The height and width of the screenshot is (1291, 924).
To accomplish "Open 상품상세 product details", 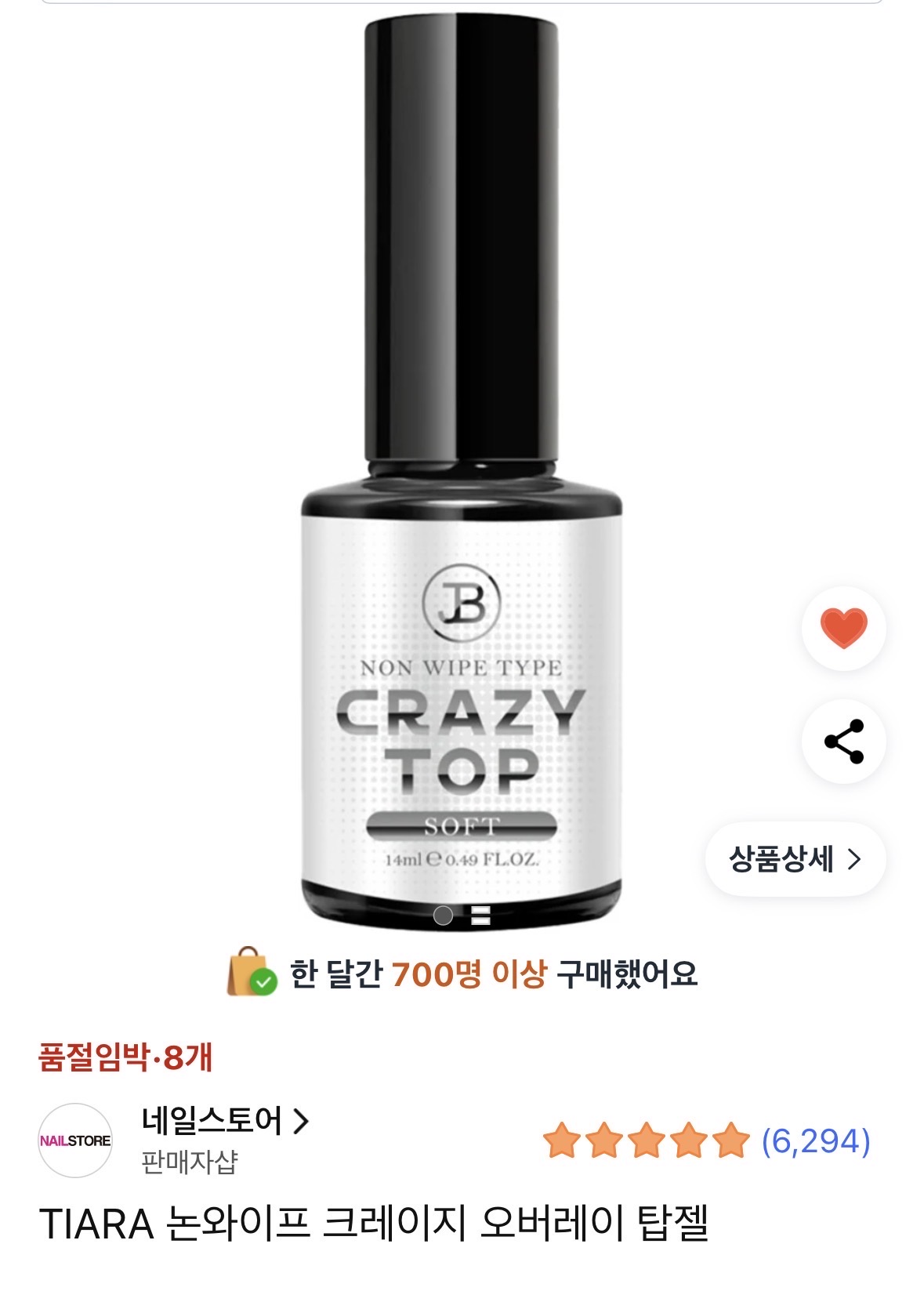I will tap(795, 859).
